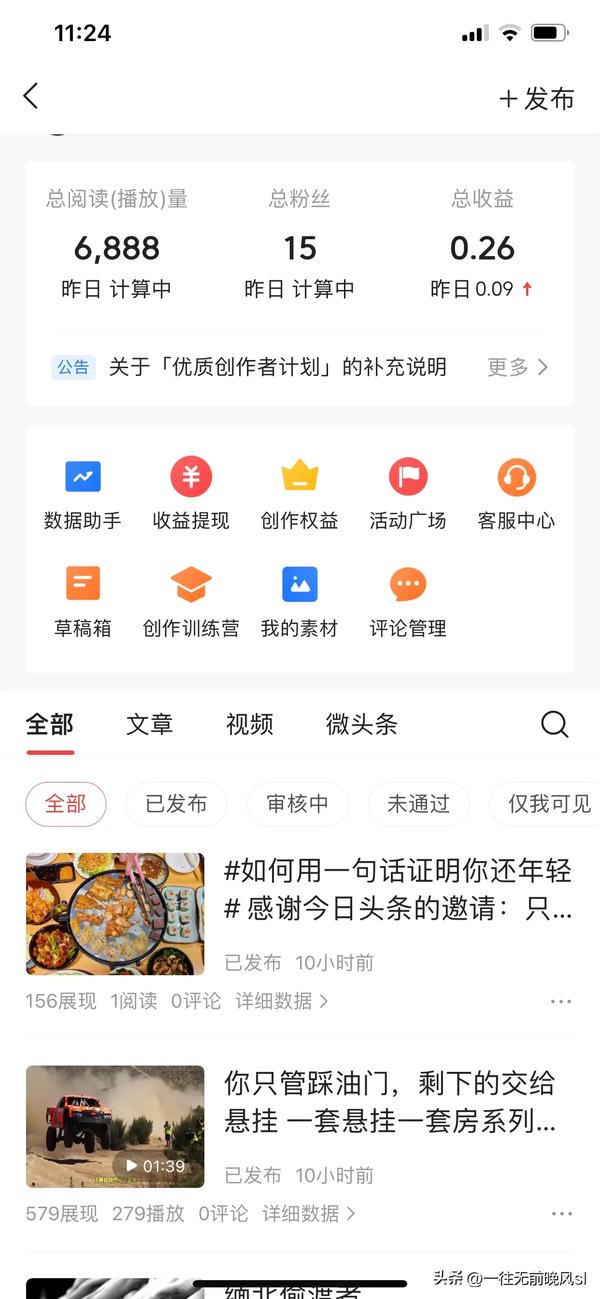Open 收益提现 earnings withdrawal
This screenshot has width=600, height=1299.
click(x=191, y=495)
